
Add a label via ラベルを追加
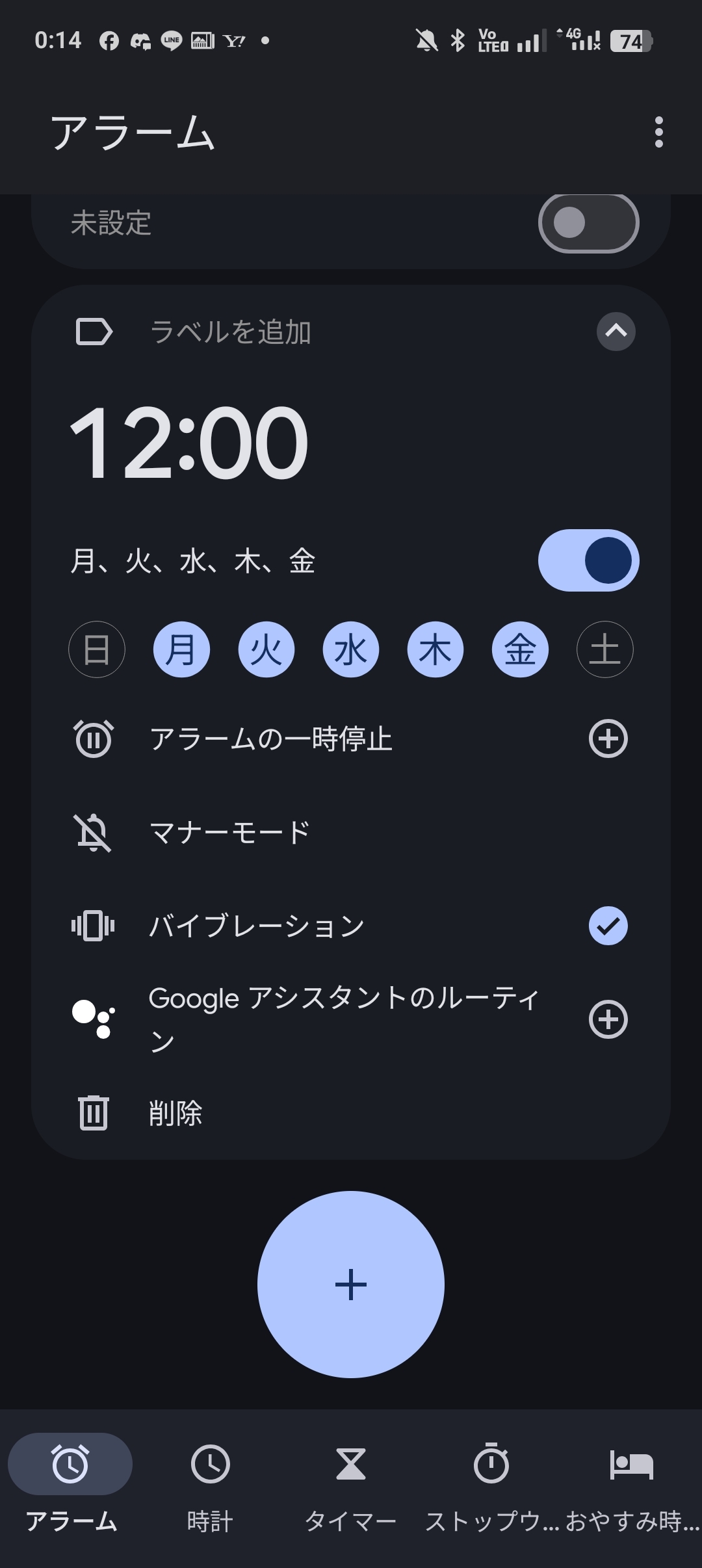pyautogui.click(x=230, y=332)
